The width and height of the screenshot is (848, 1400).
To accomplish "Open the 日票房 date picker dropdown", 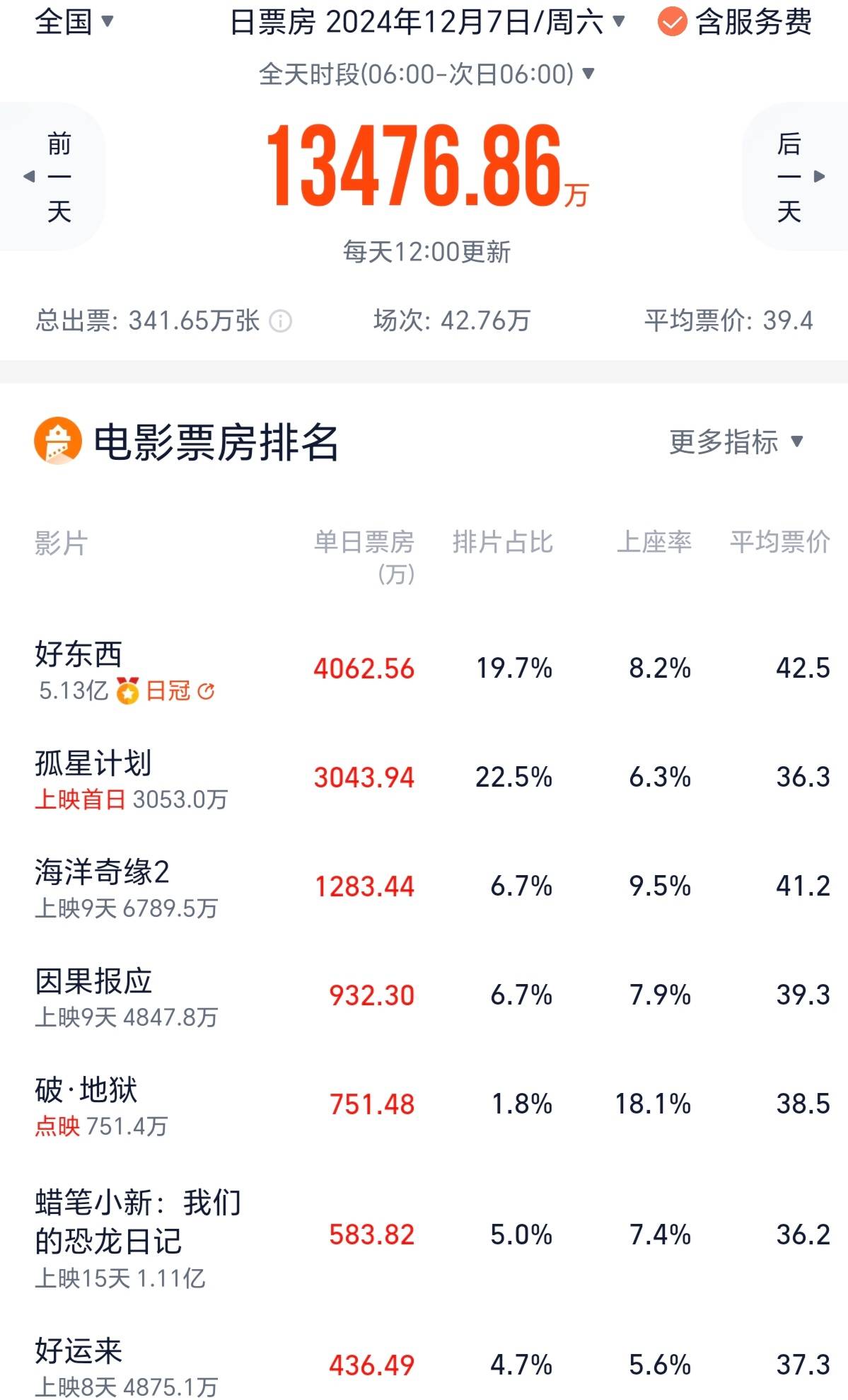I will (428, 23).
